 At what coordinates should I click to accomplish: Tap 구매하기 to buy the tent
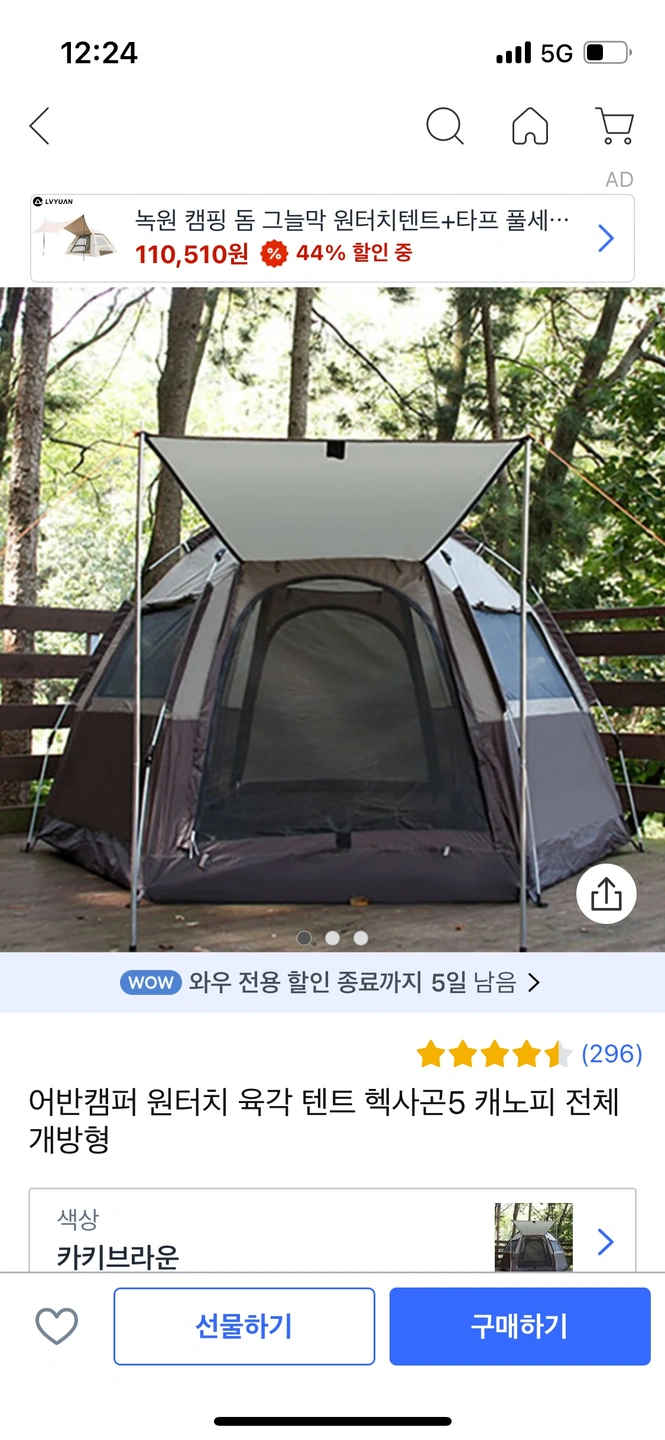(519, 1326)
